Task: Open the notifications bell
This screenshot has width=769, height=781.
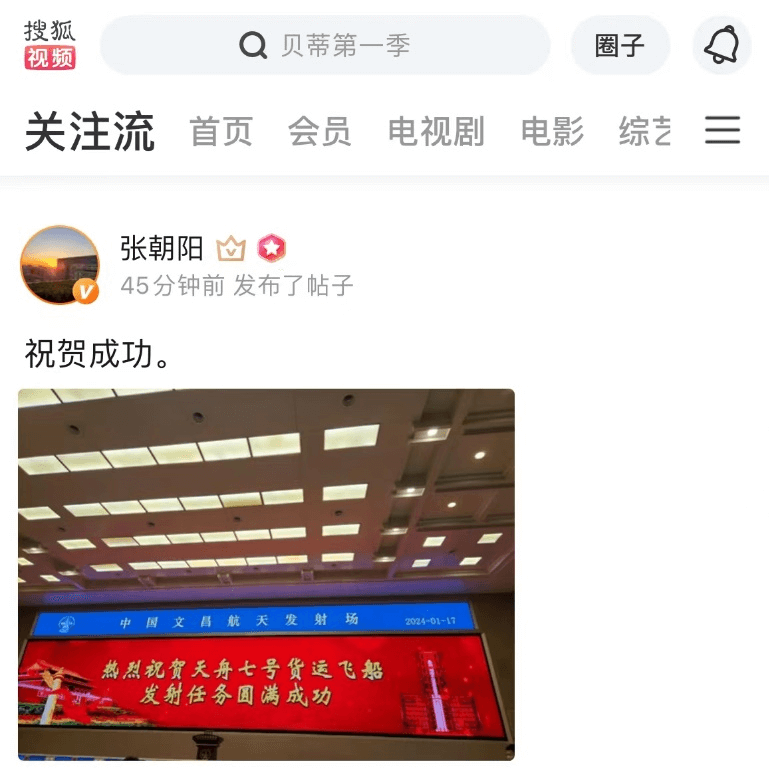Action: (x=722, y=45)
